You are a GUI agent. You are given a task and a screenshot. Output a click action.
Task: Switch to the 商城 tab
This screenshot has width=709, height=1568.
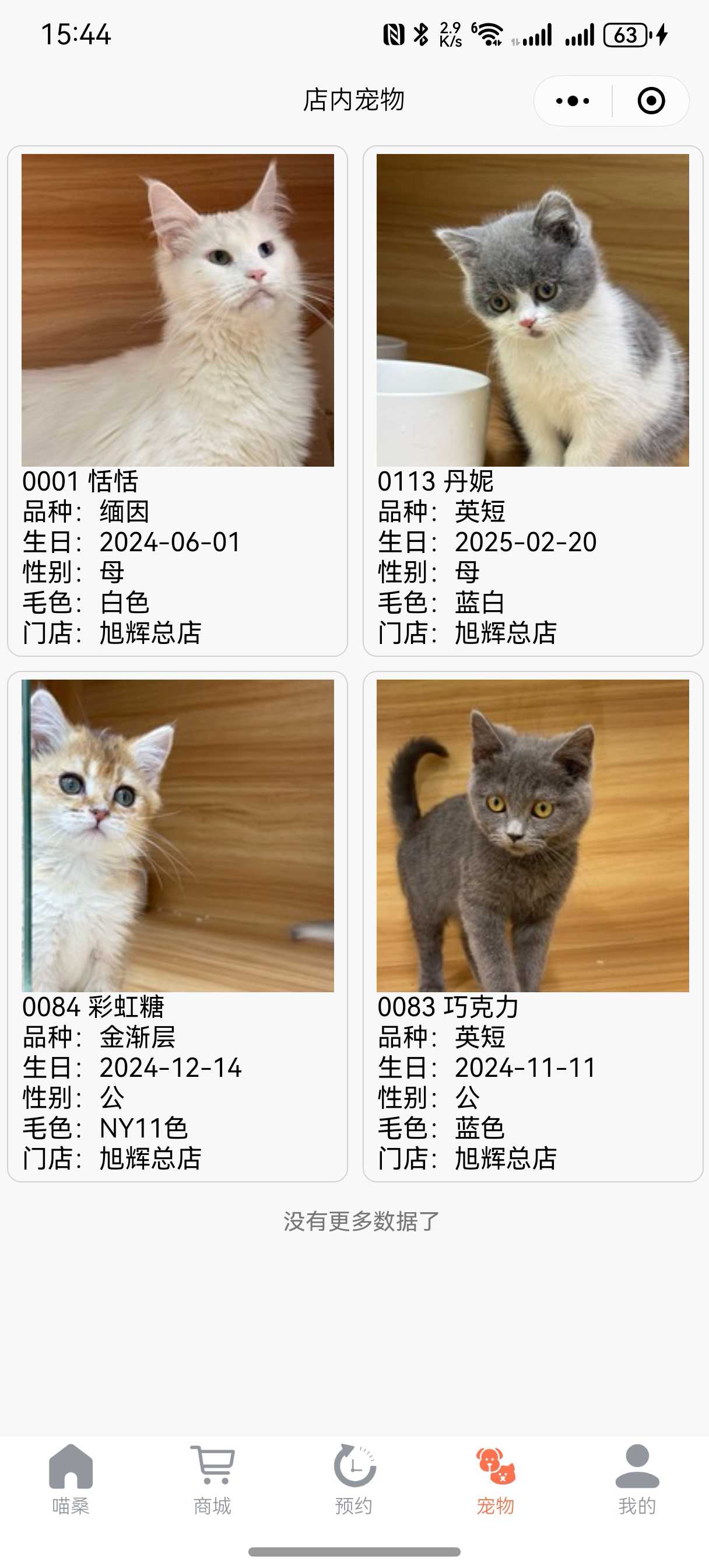click(212, 1479)
